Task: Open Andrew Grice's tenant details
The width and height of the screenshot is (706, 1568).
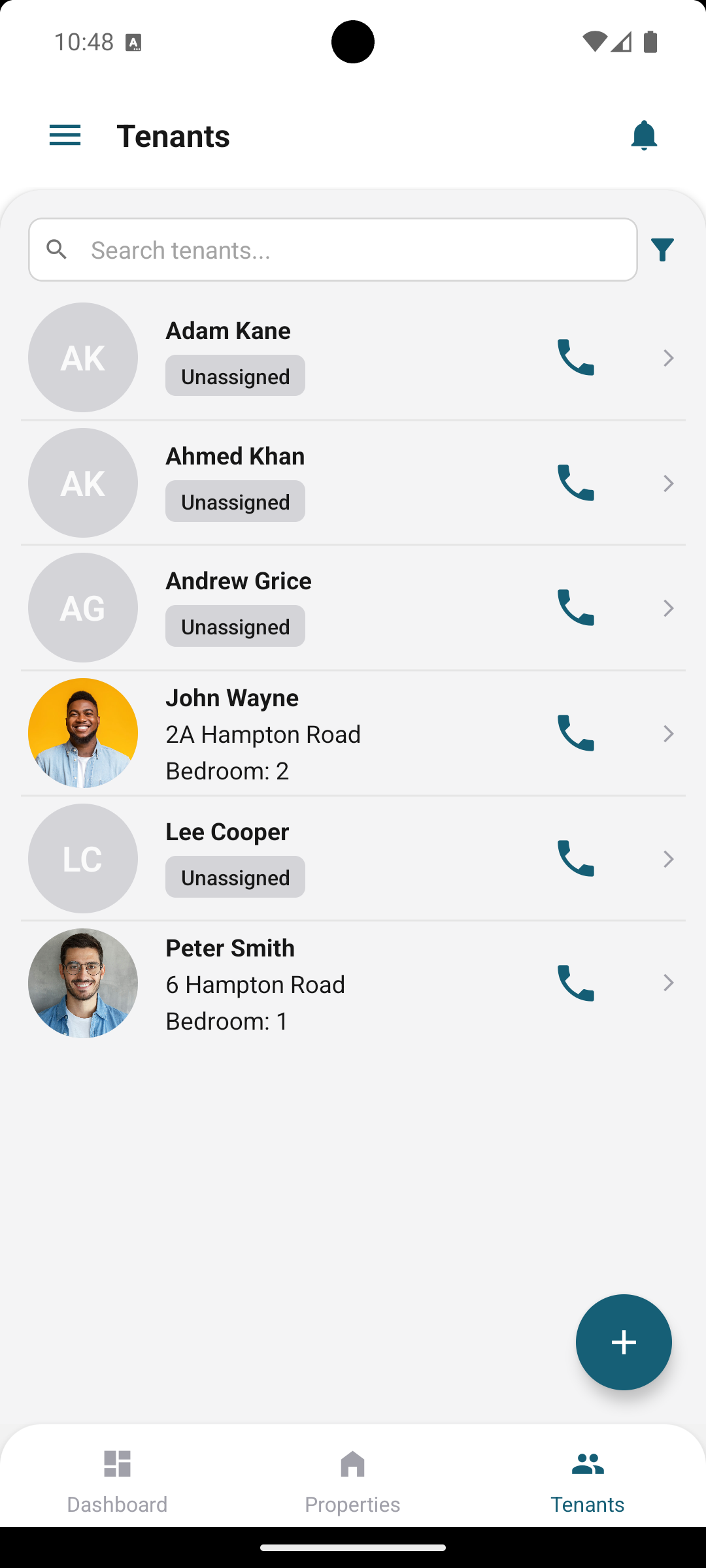Action: click(x=668, y=608)
